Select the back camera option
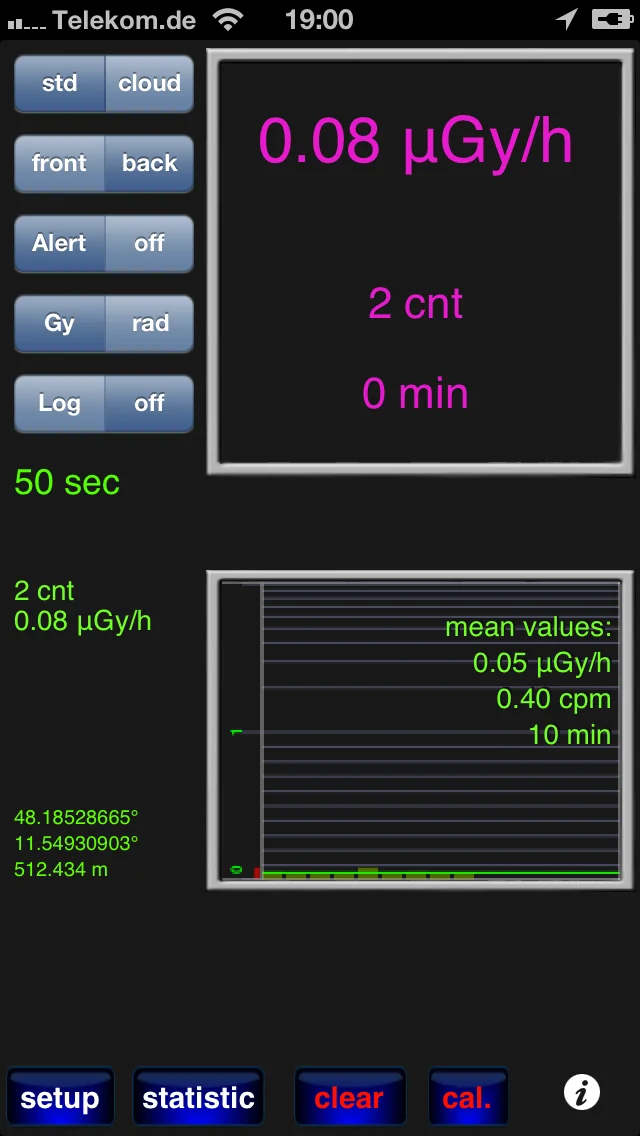 [x=149, y=163]
